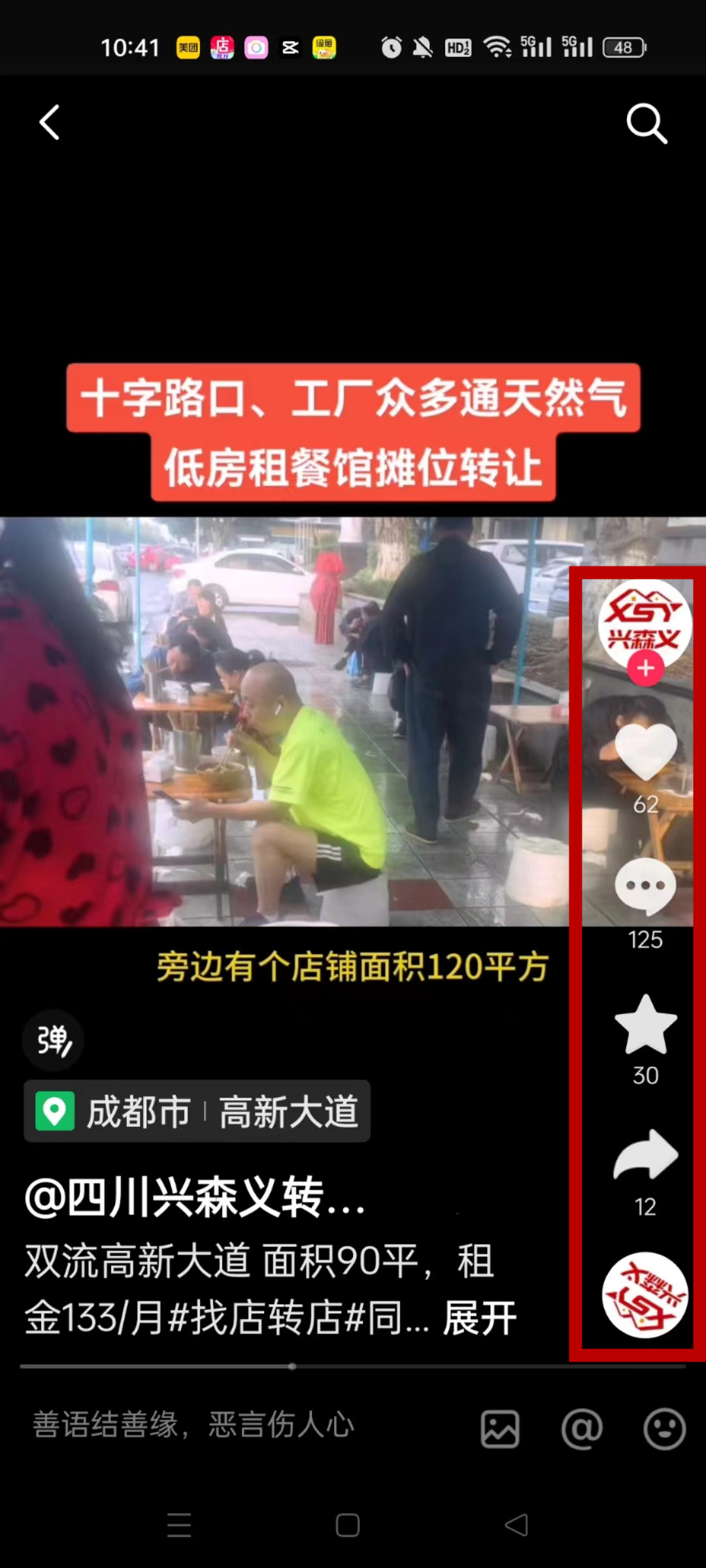Mention someone with the @ icon

[582, 1429]
